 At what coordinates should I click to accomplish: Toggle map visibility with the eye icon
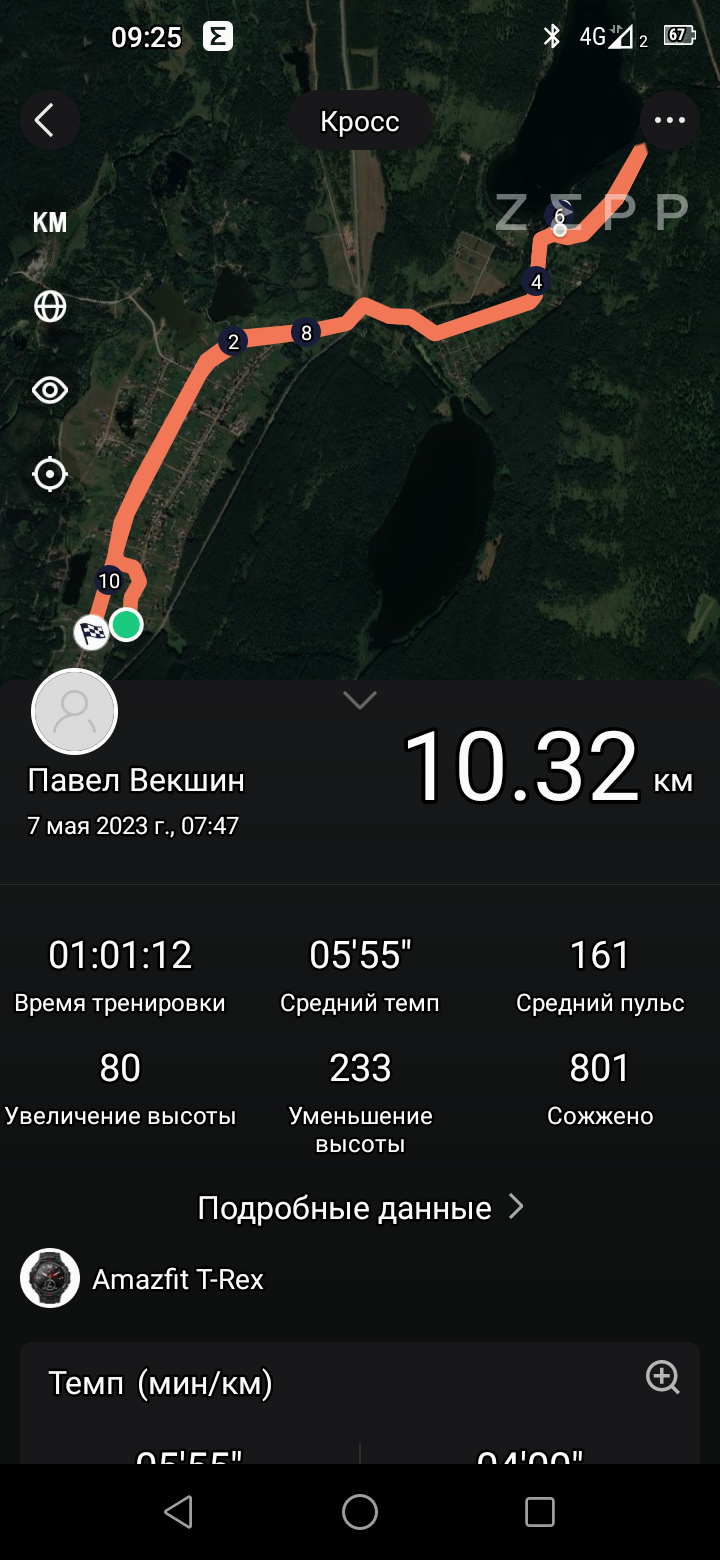pyautogui.click(x=50, y=390)
